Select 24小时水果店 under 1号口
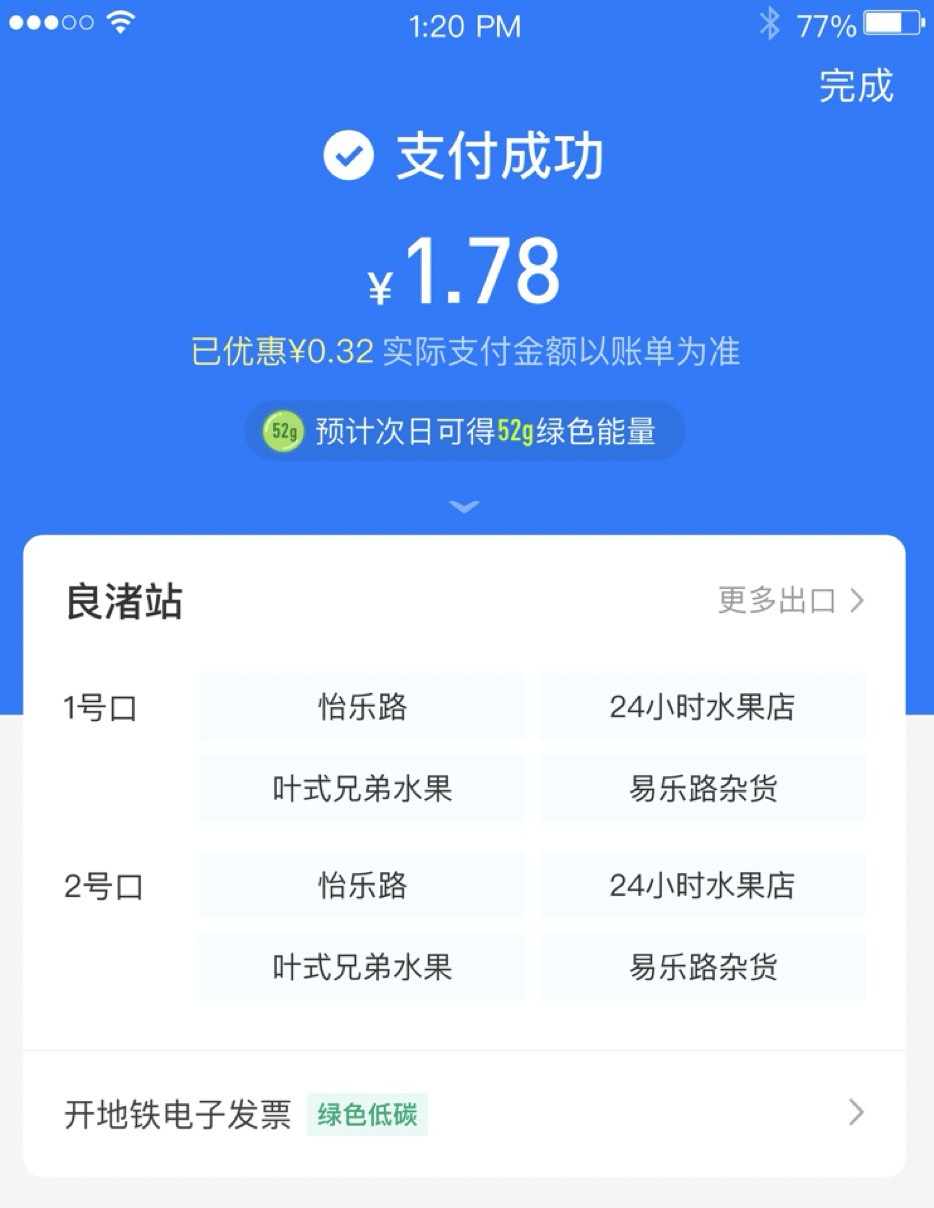This screenshot has height=1208, width=934. pos(703,707)
